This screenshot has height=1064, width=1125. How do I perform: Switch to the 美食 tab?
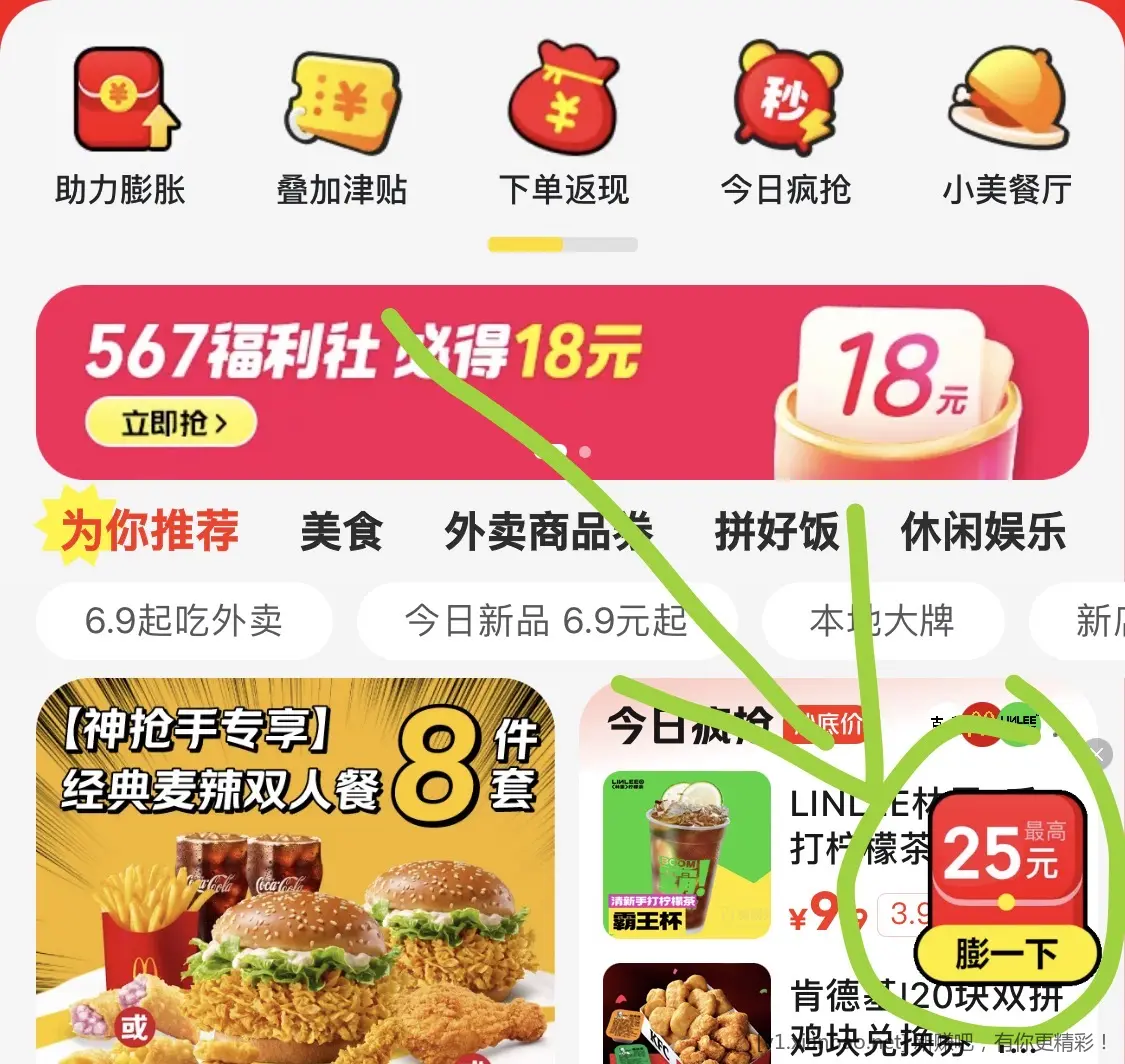click(x=341, y=531)
